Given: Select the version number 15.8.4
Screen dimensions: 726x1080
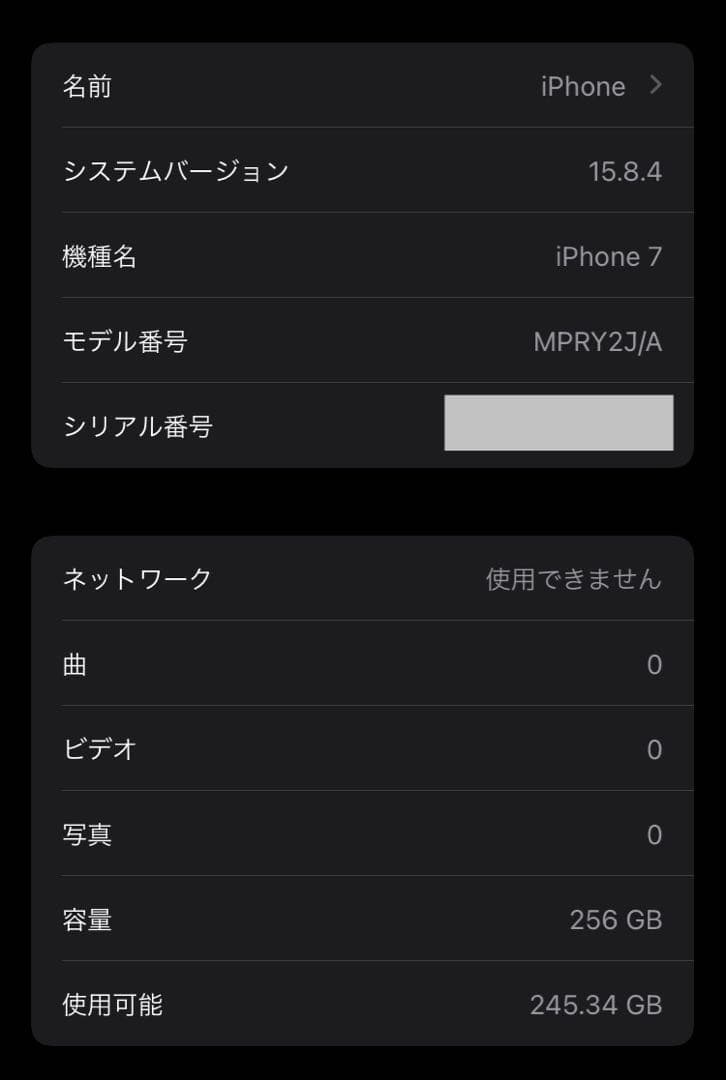Looking at the screenshot, I should pyautogui.click(x=627, y=171).
